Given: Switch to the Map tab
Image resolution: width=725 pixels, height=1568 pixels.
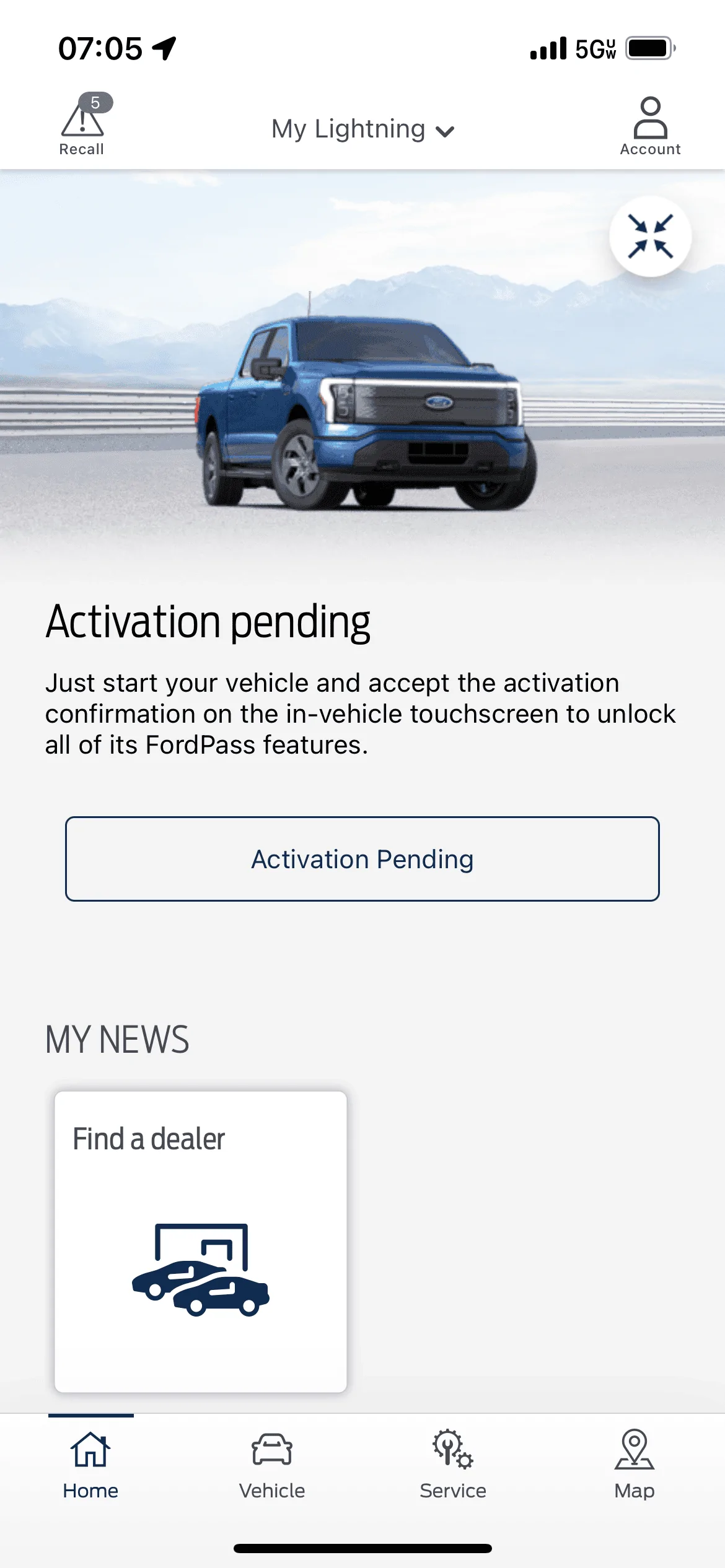Looking at the screenshot, I should [x=634, y=1465].
